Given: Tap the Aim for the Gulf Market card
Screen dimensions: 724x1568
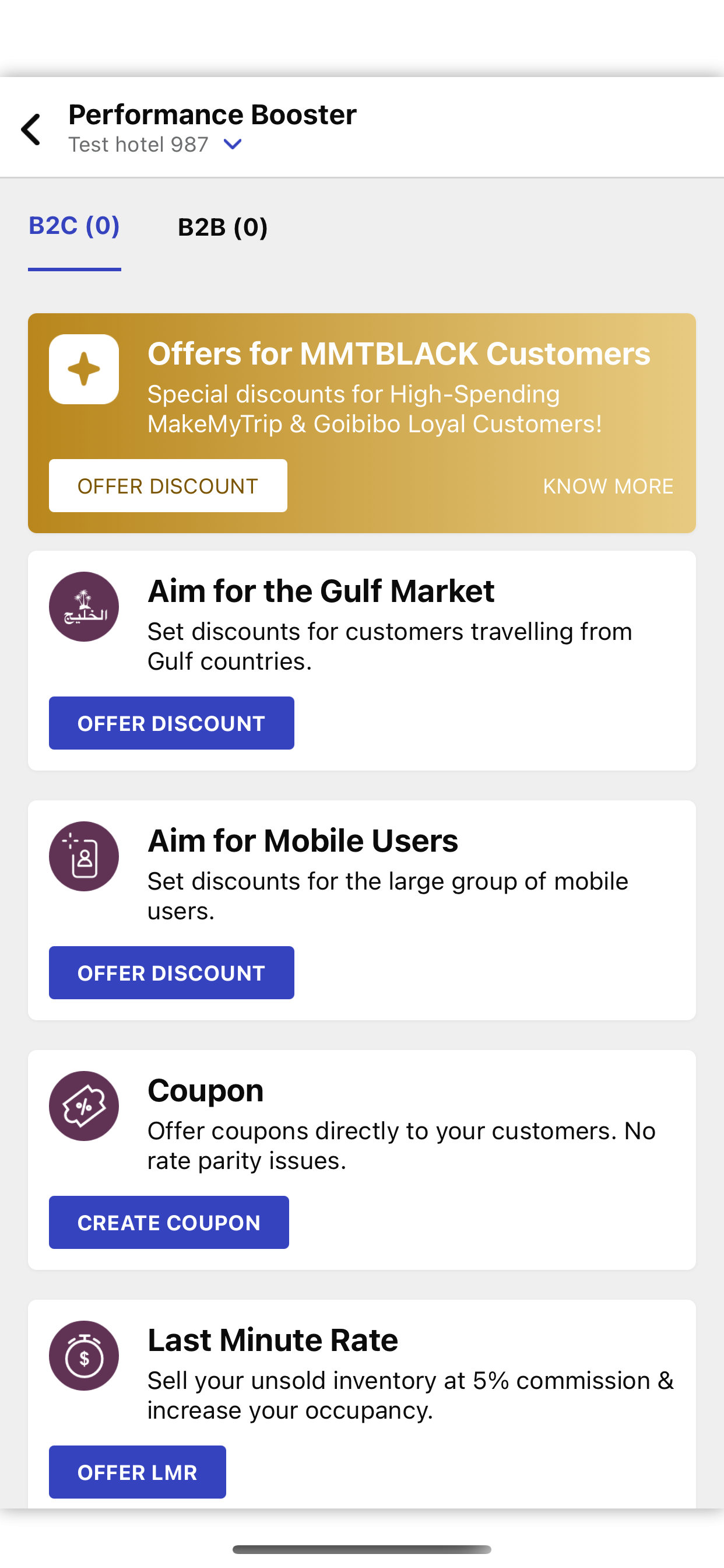Looking at the screenshot, I should (x=361, y=659).
